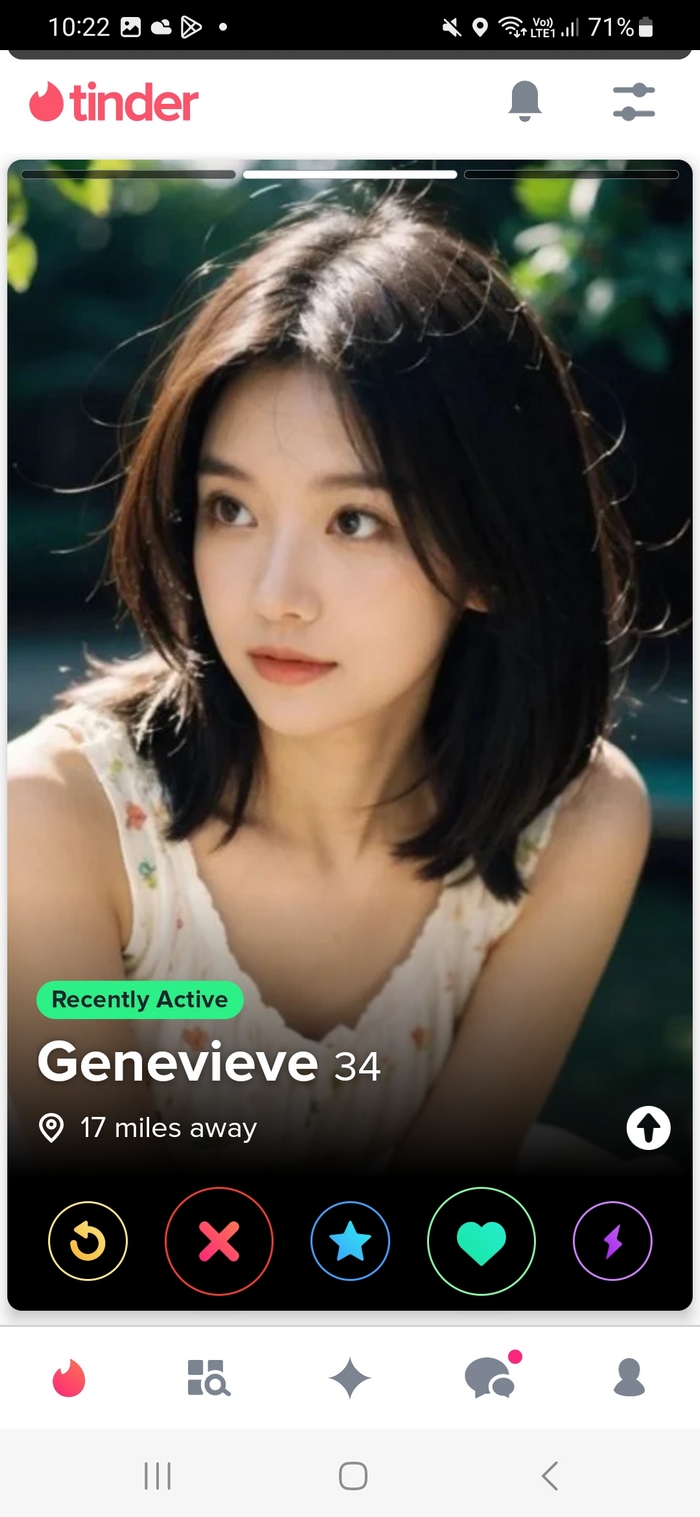Activate the purple Boost lightning bolt
Viewport: 700px width, 1517px height.
[x=612, y=1241]
